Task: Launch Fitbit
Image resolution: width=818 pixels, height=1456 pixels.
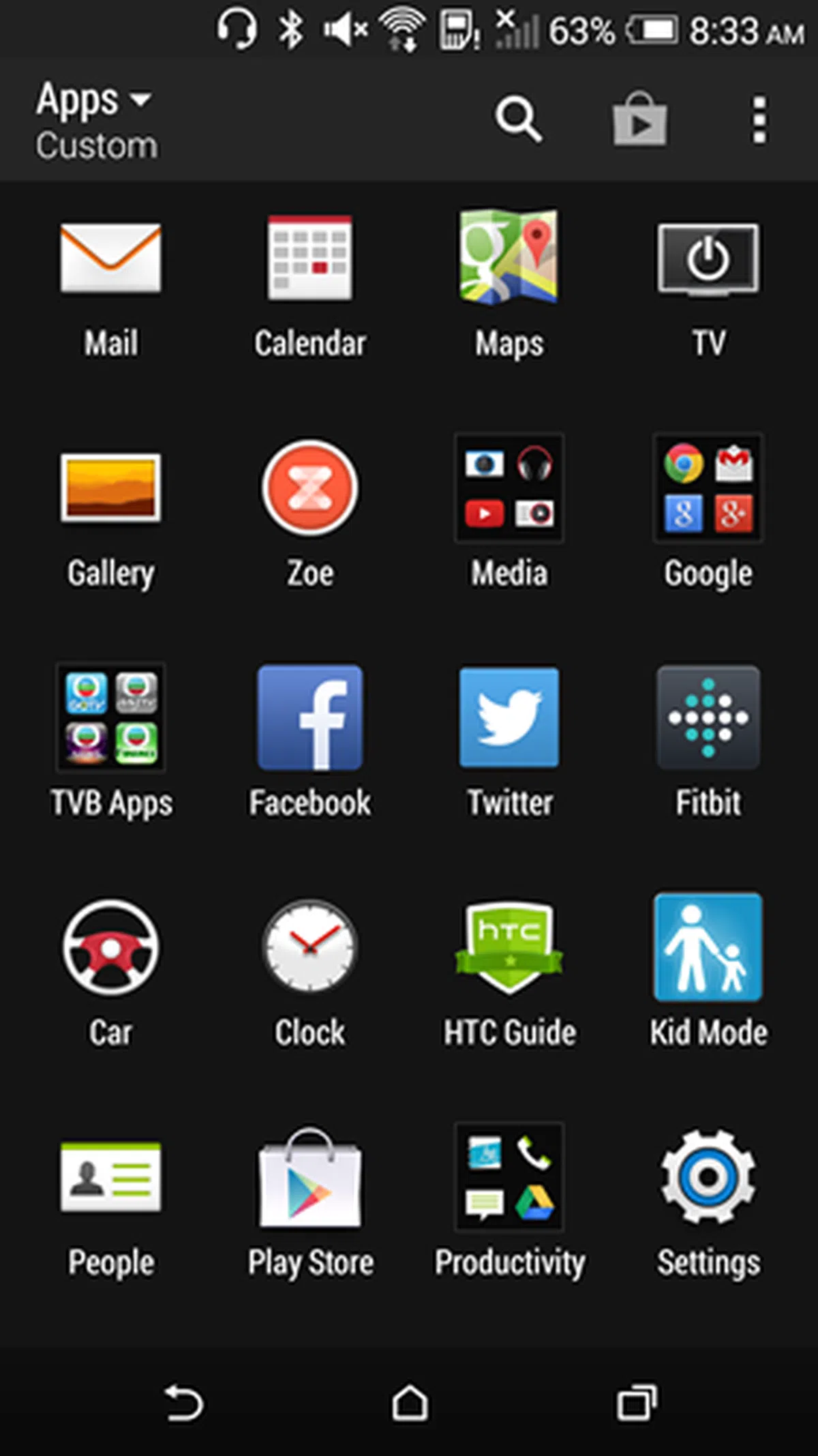Action: click(708, 717)
